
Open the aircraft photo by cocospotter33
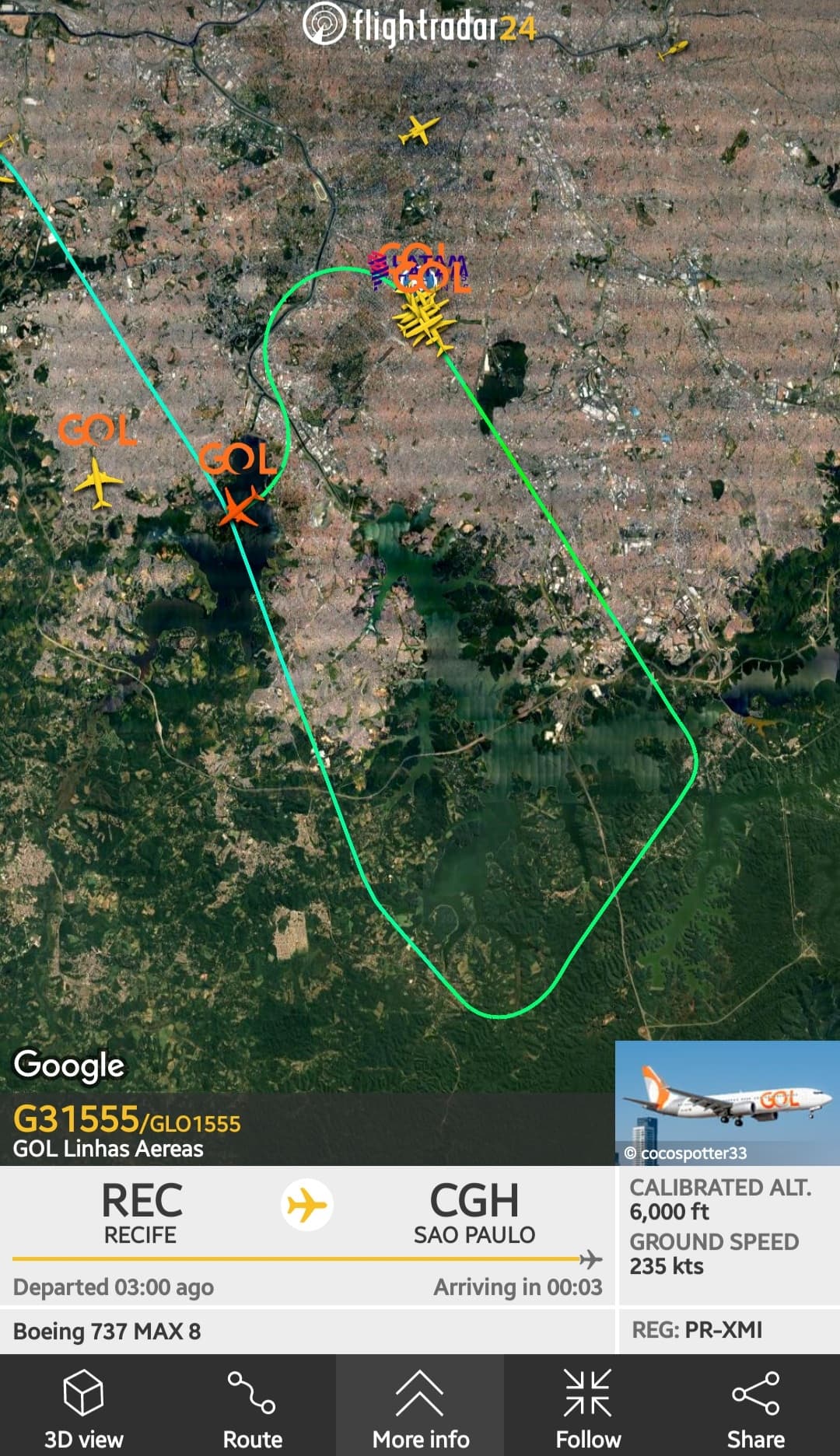click(x=727, y=1102)
